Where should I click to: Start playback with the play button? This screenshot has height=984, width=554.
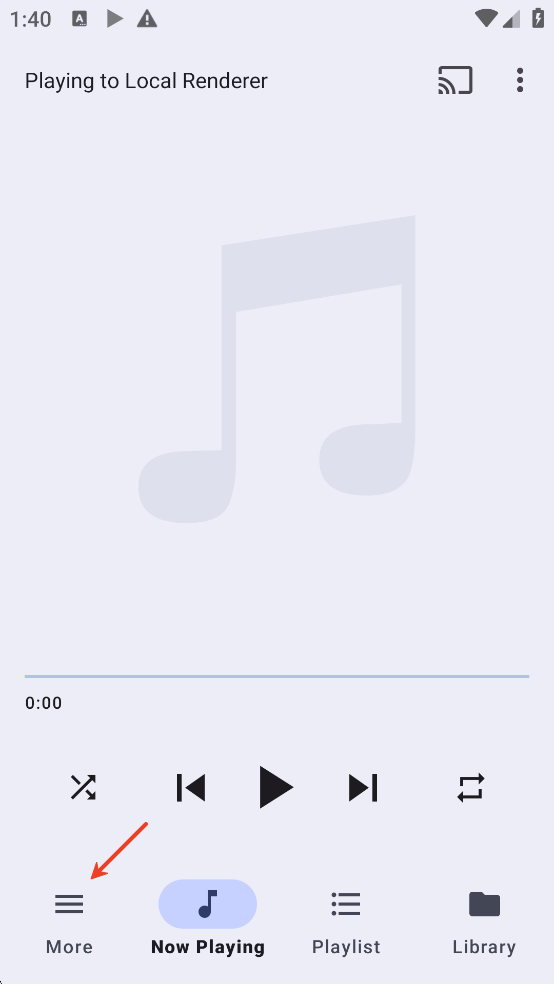click(276, 787)
